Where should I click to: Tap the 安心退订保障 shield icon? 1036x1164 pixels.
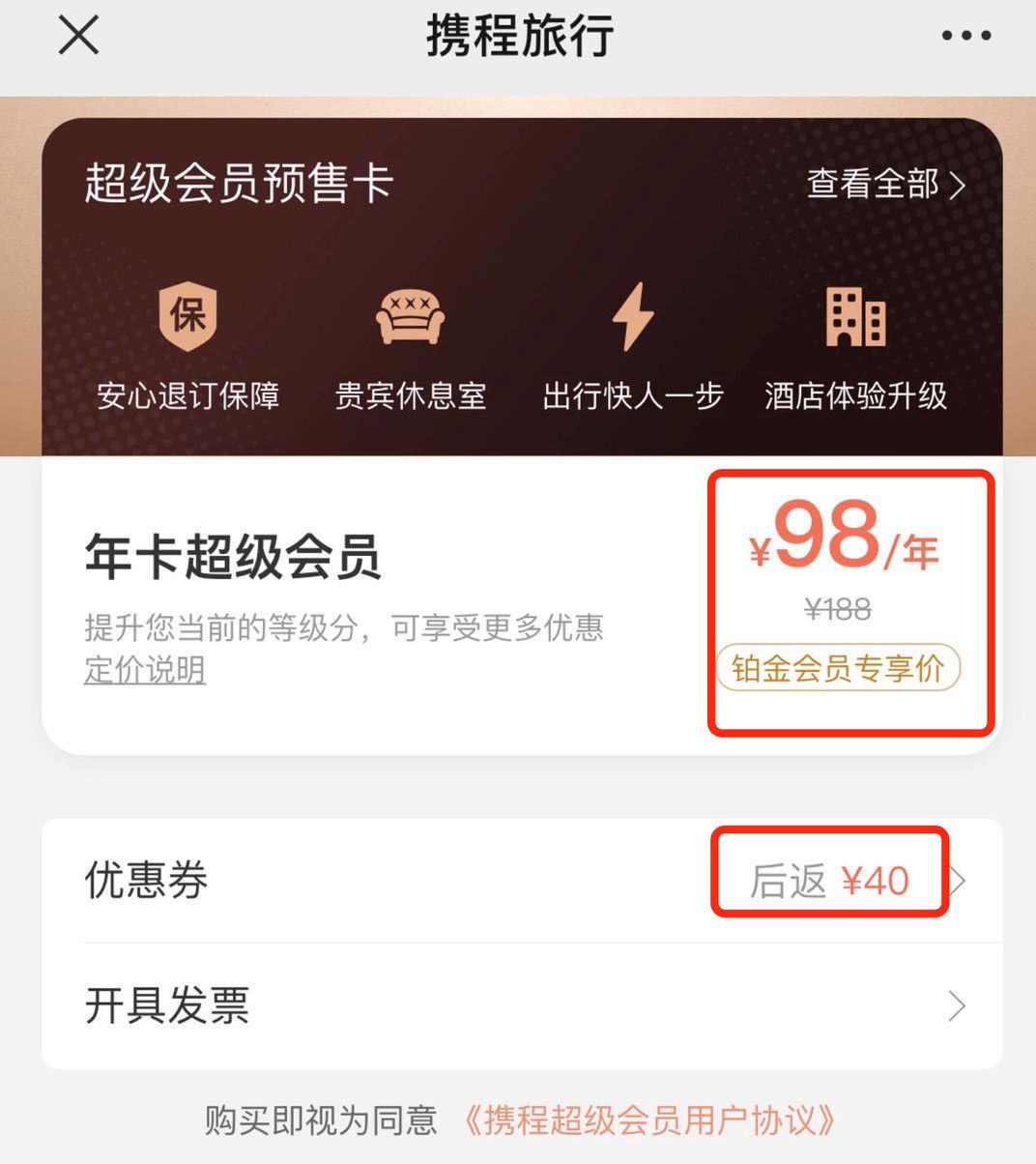(189, 315)
